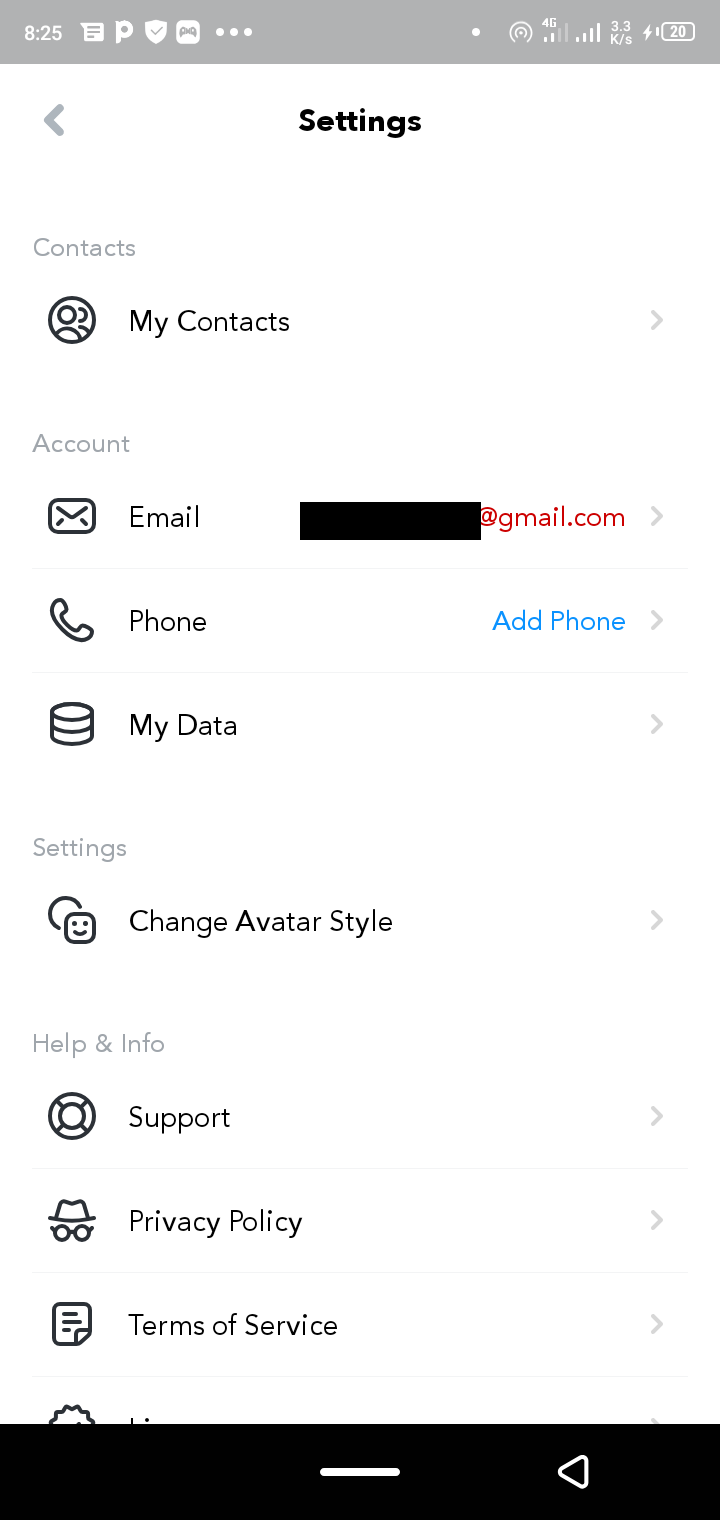Tap the system home pill
The image size is (720, 1520).
[x=360, y=1471]
